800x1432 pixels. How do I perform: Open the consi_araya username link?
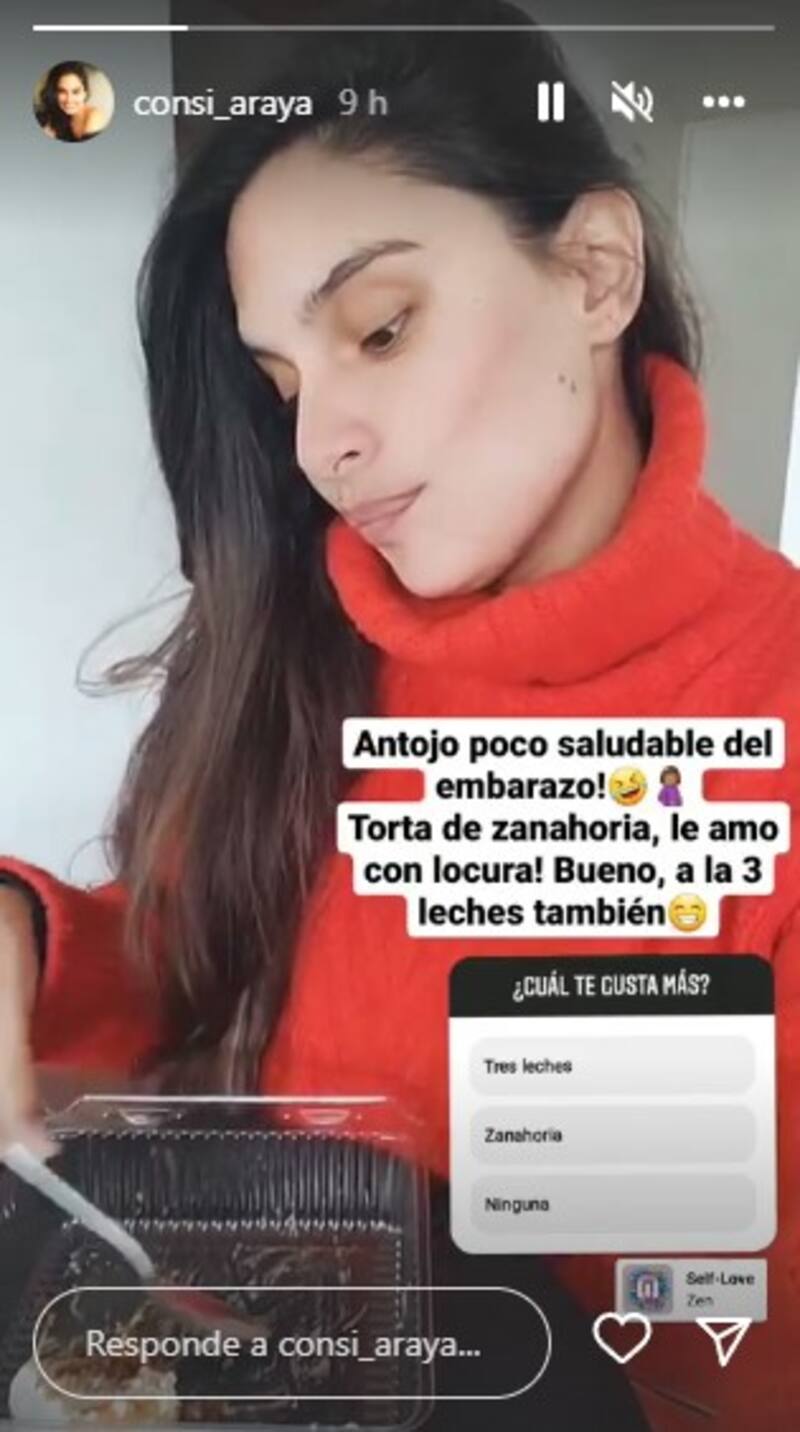(x=222, y=103)
